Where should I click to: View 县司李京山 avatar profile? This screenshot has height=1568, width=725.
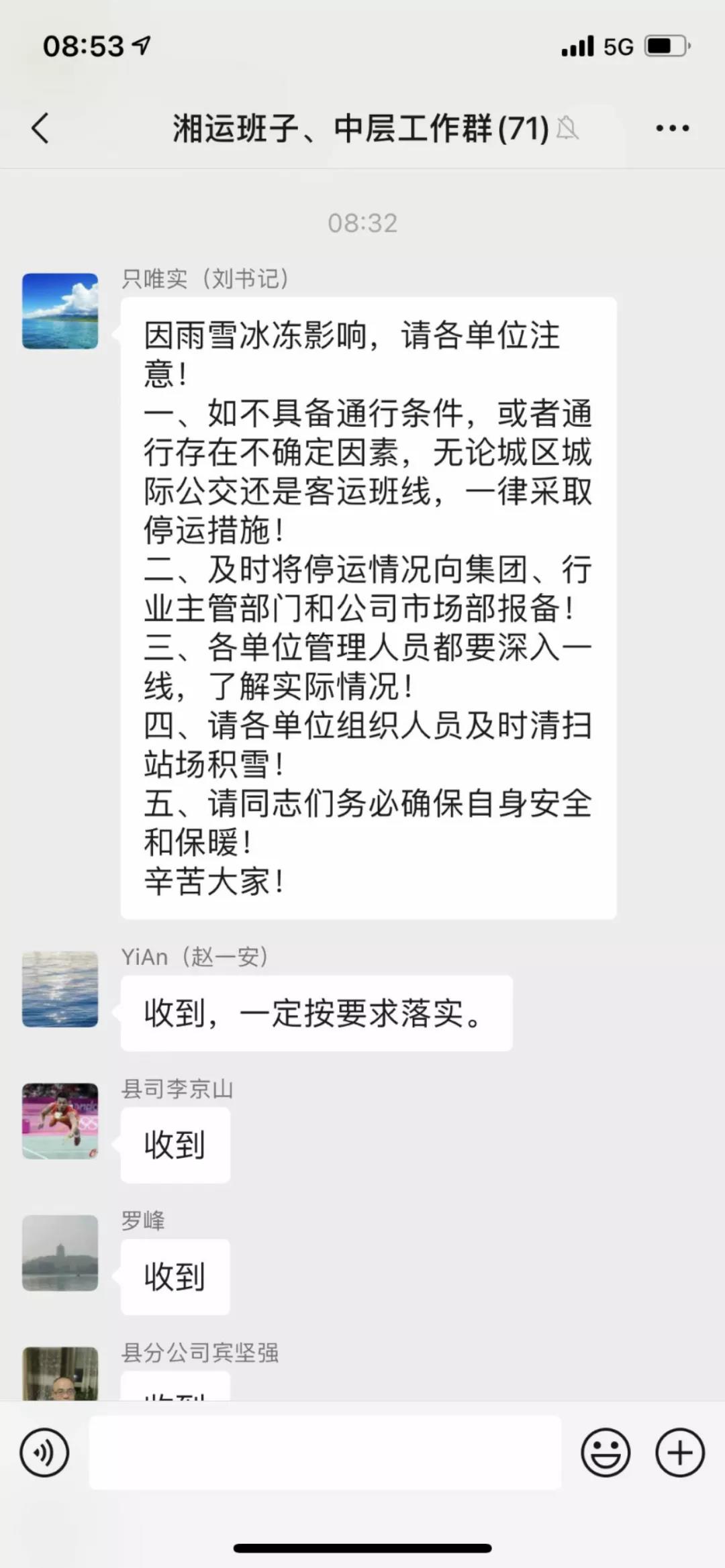[x=60, y=1120]
